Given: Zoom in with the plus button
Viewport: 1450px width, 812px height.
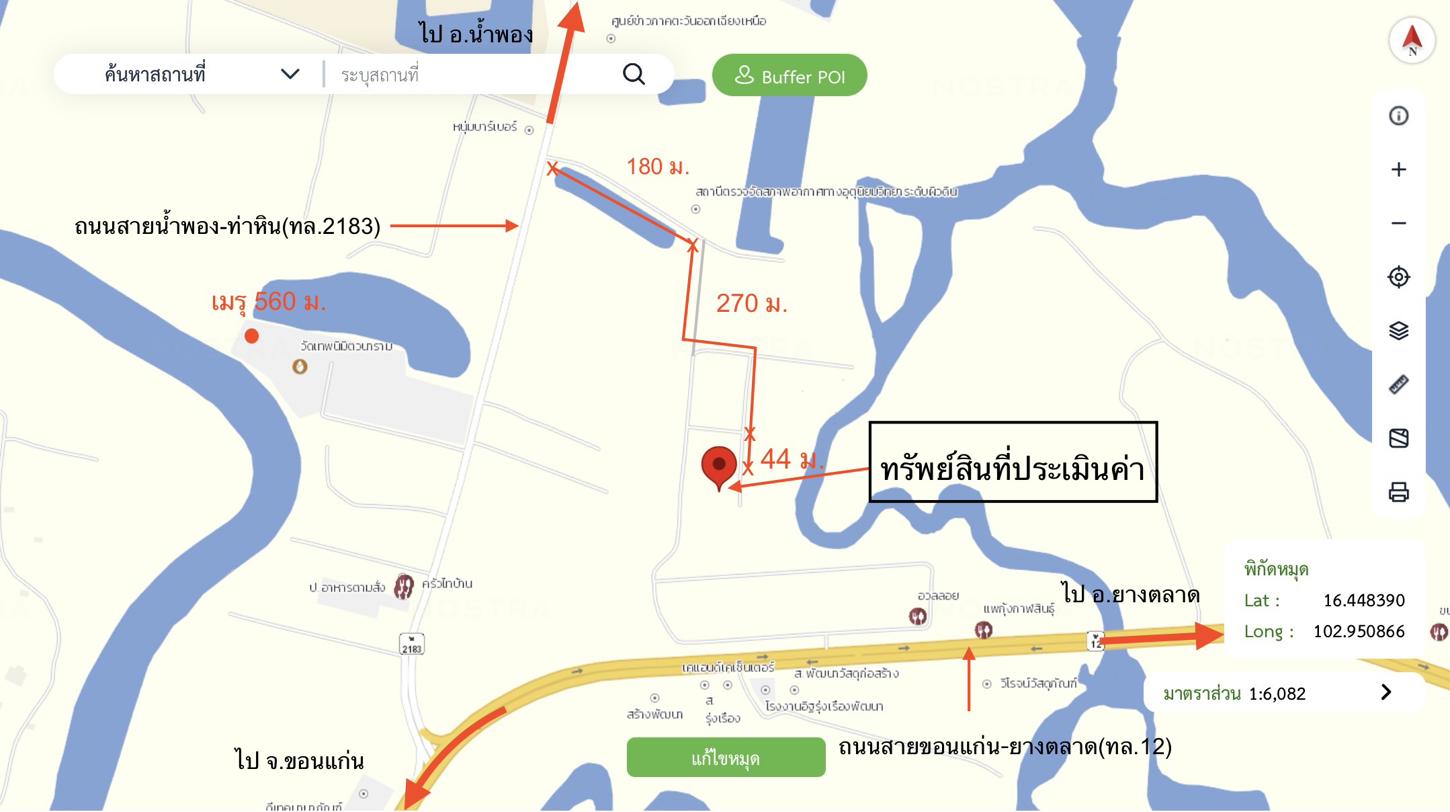Looking at the screenshot, I should tap(1399, 170).
